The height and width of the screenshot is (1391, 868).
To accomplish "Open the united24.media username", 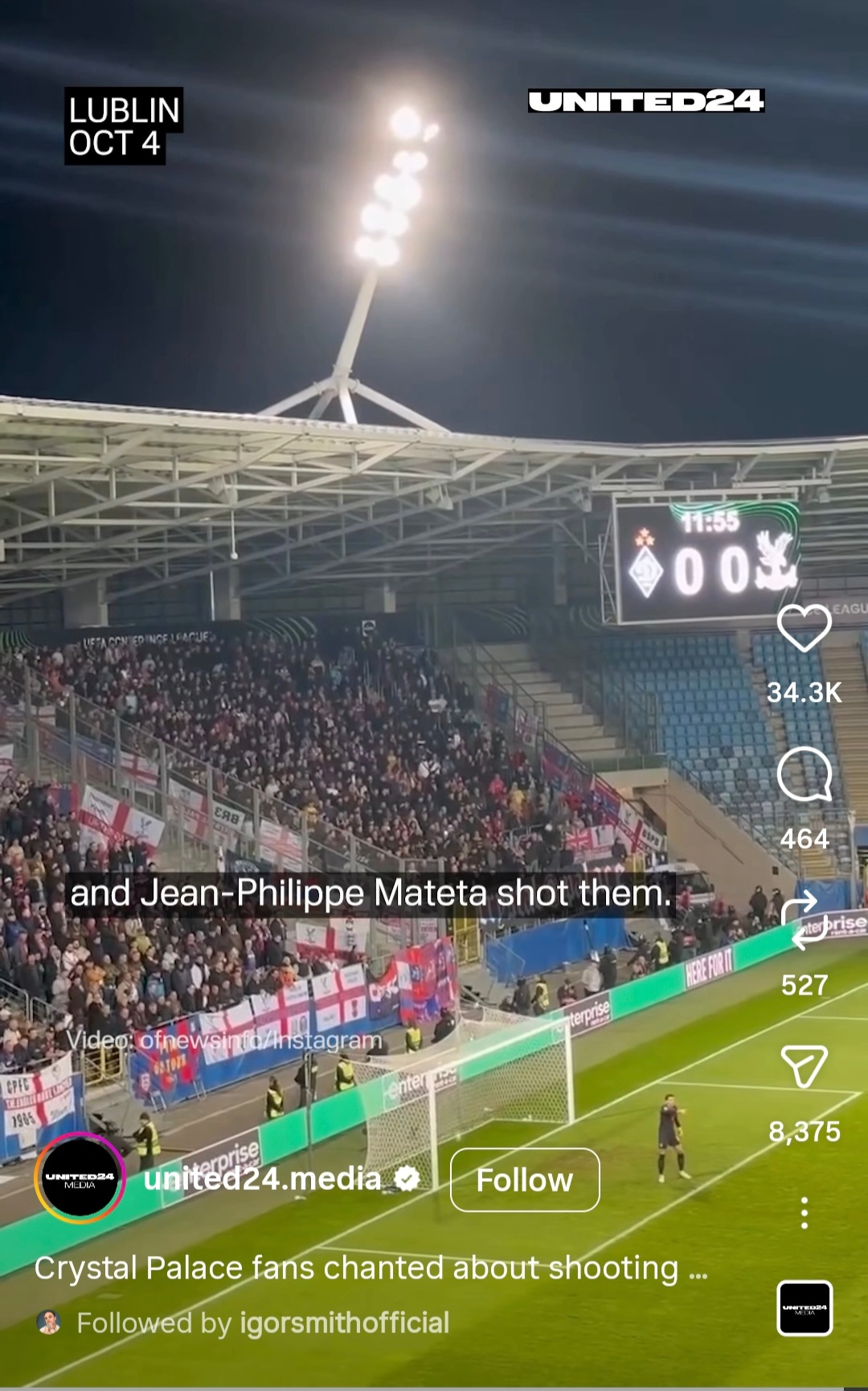I will (262, 1179).
